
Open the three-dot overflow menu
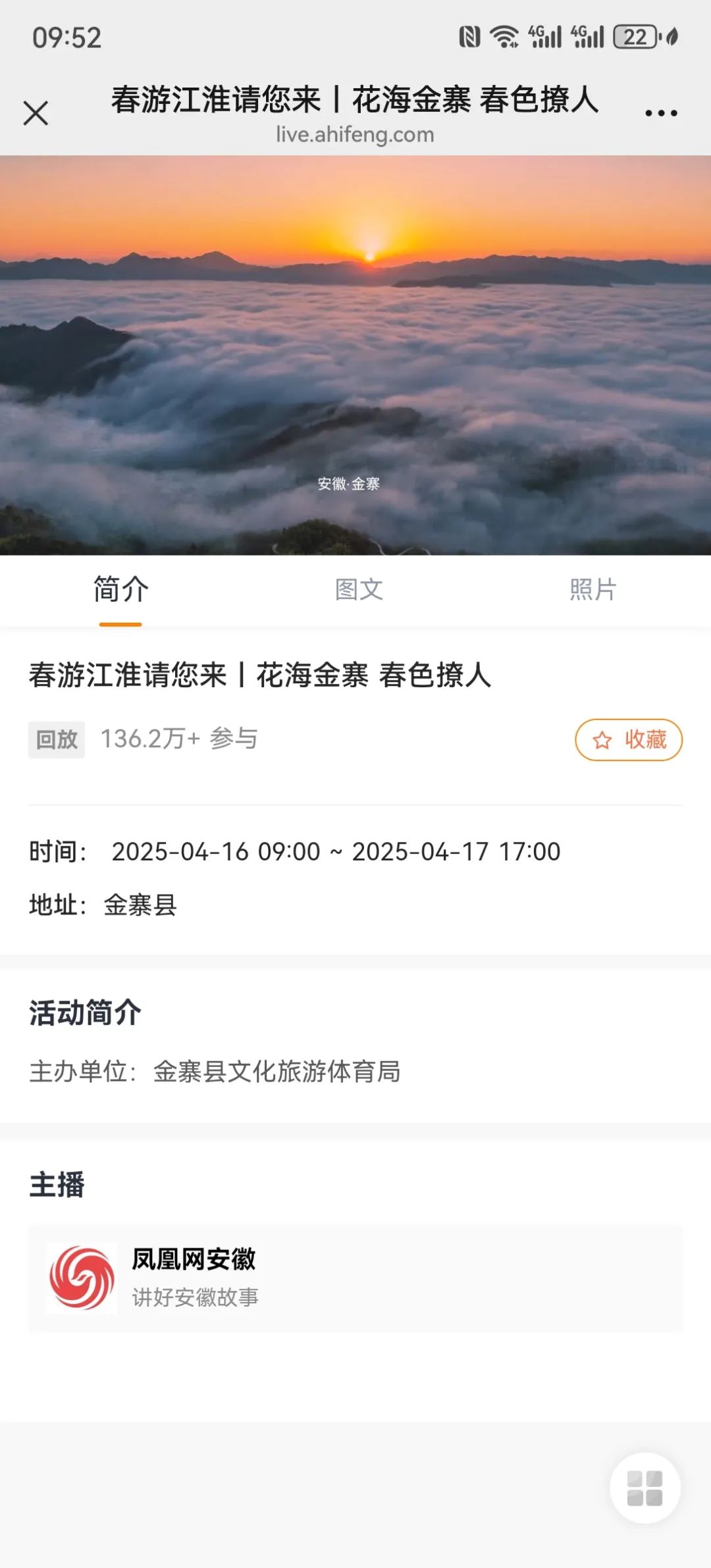(661, 113)
